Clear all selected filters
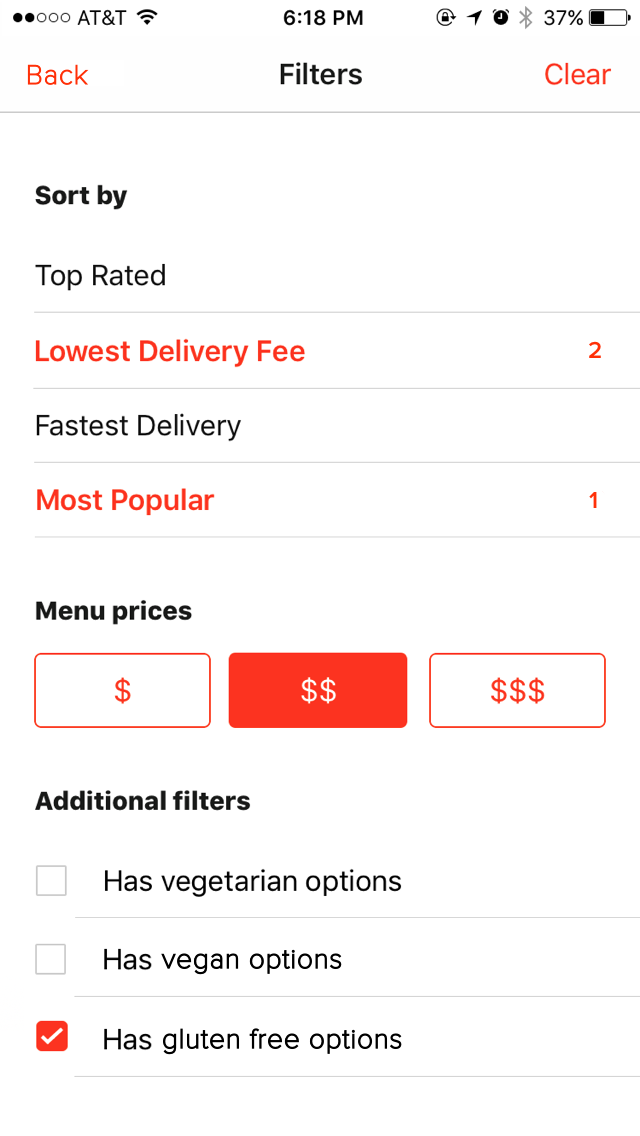This screenshot has width=640, height=1136. (577, 75)
